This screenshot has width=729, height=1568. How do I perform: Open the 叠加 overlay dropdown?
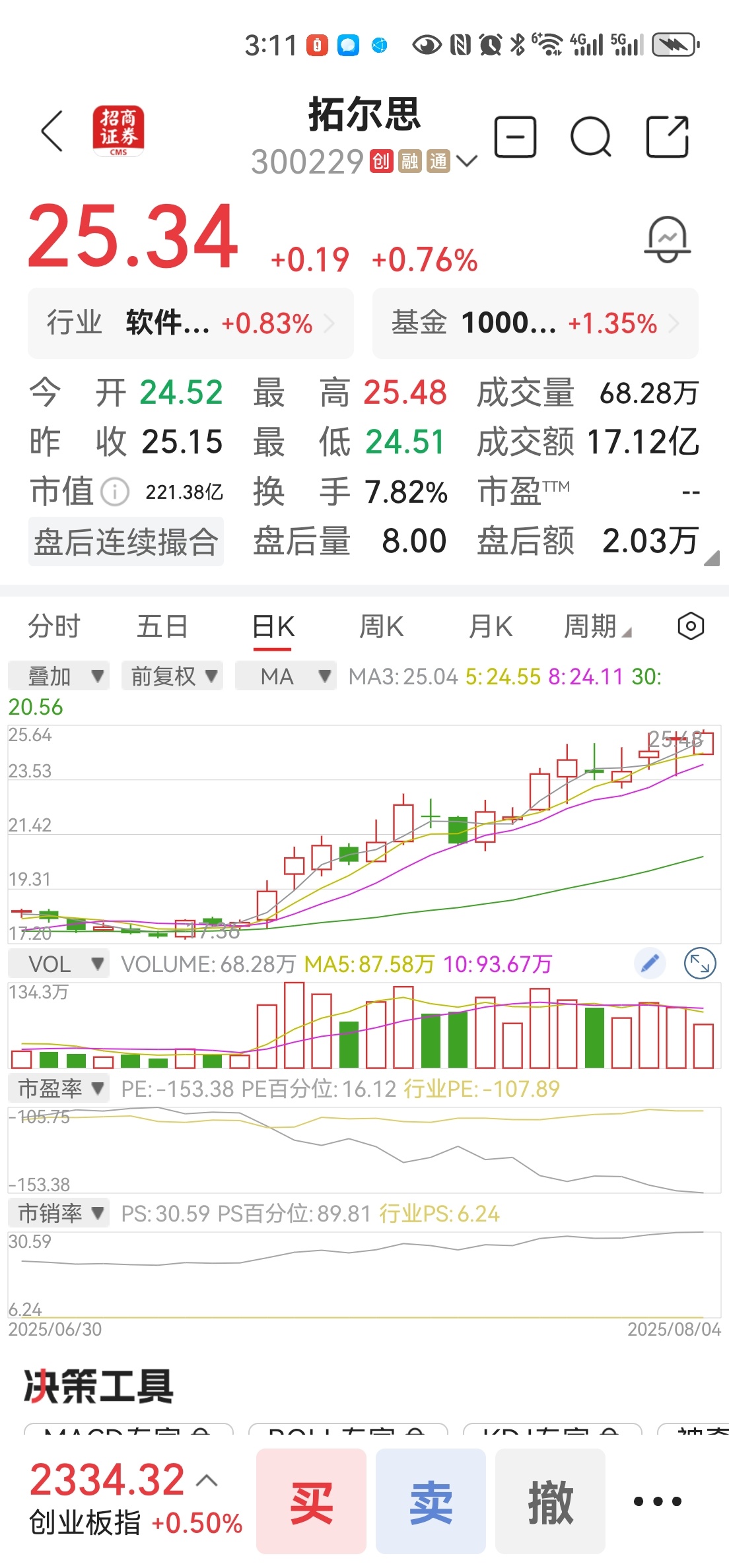[59, 676]
